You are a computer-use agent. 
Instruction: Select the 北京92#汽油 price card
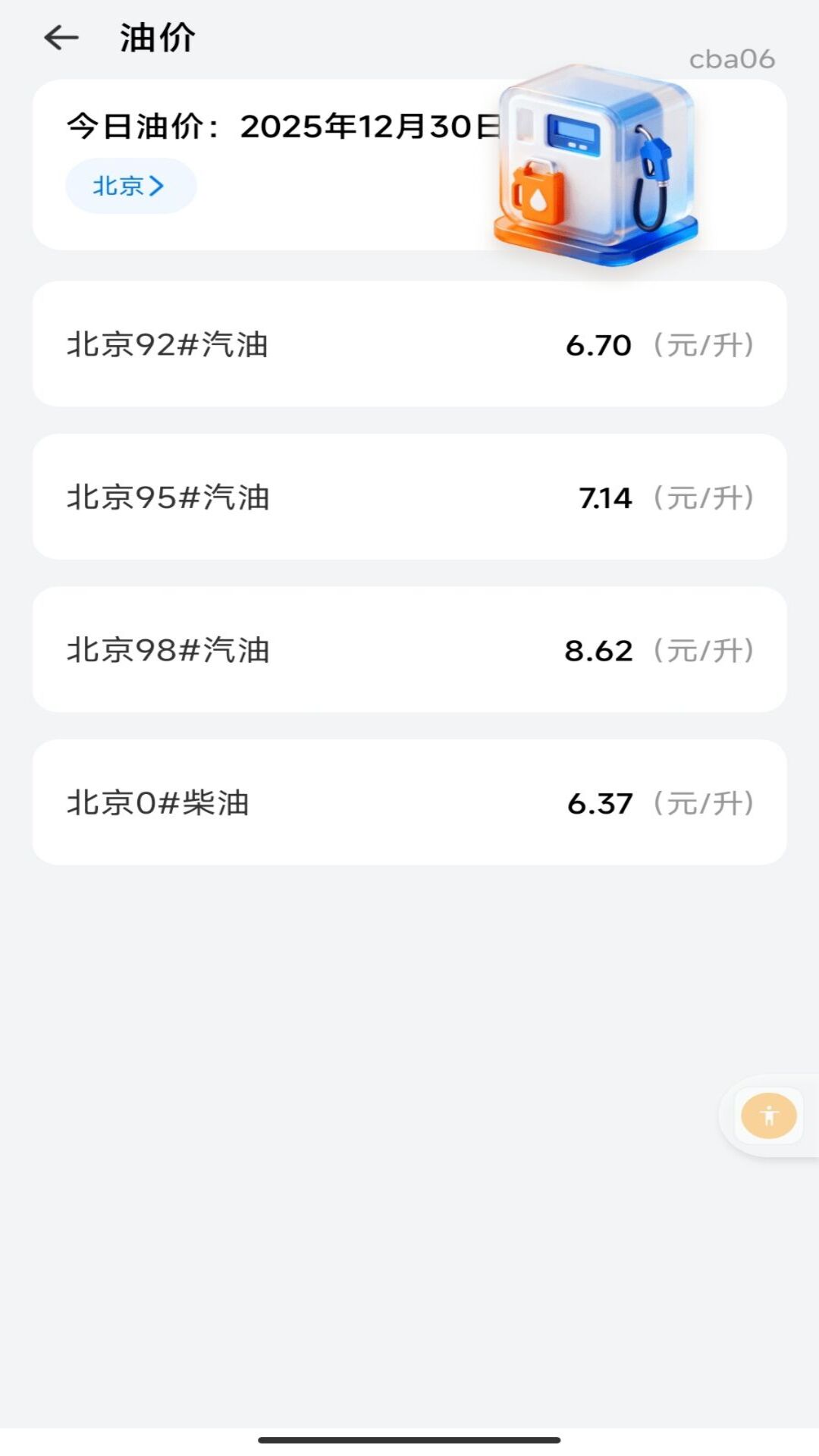point(409,344)
